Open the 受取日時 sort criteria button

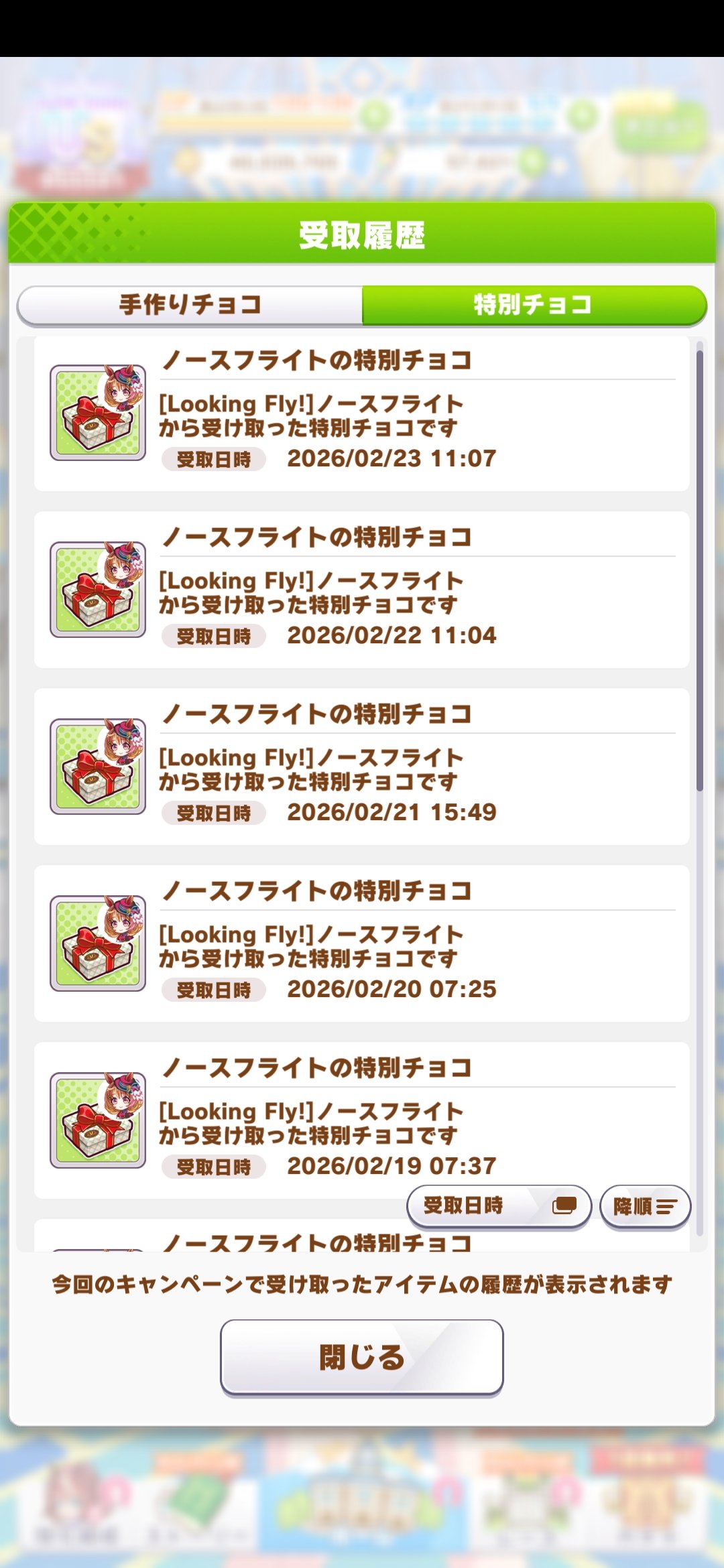point(499,1206)
